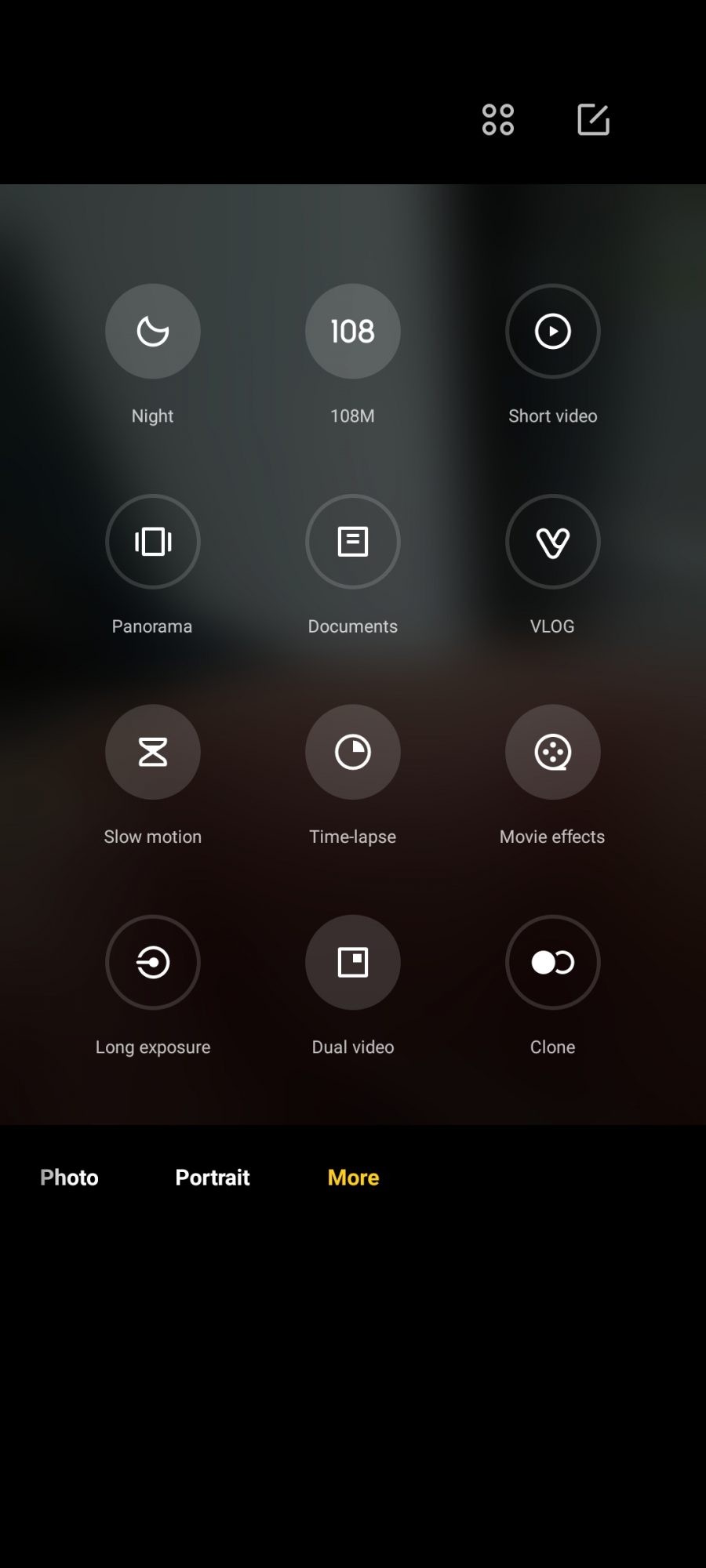The image size is (706, 1568).
Task: Open Movie effects mode
Action: coord(553,752)
